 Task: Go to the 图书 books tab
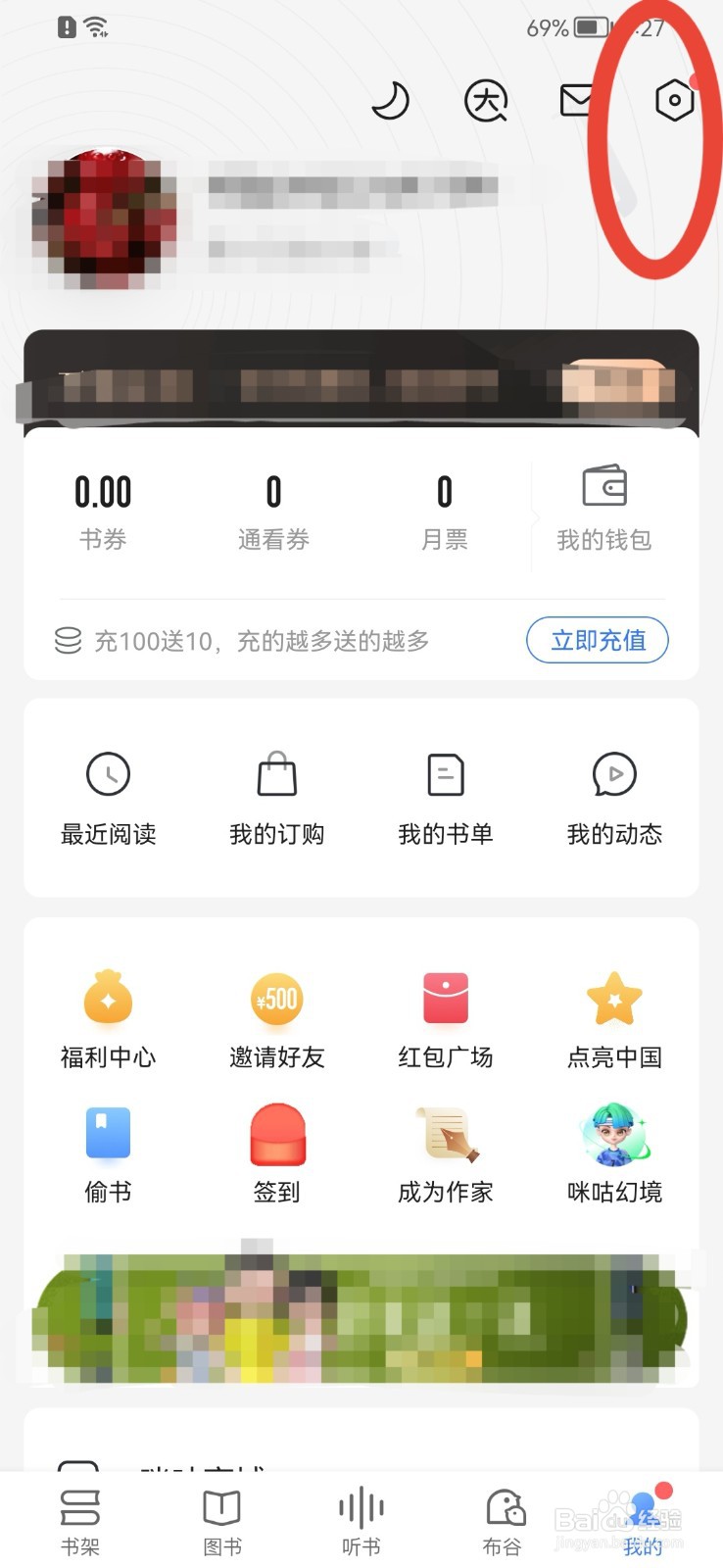[x=221, y=1520]
